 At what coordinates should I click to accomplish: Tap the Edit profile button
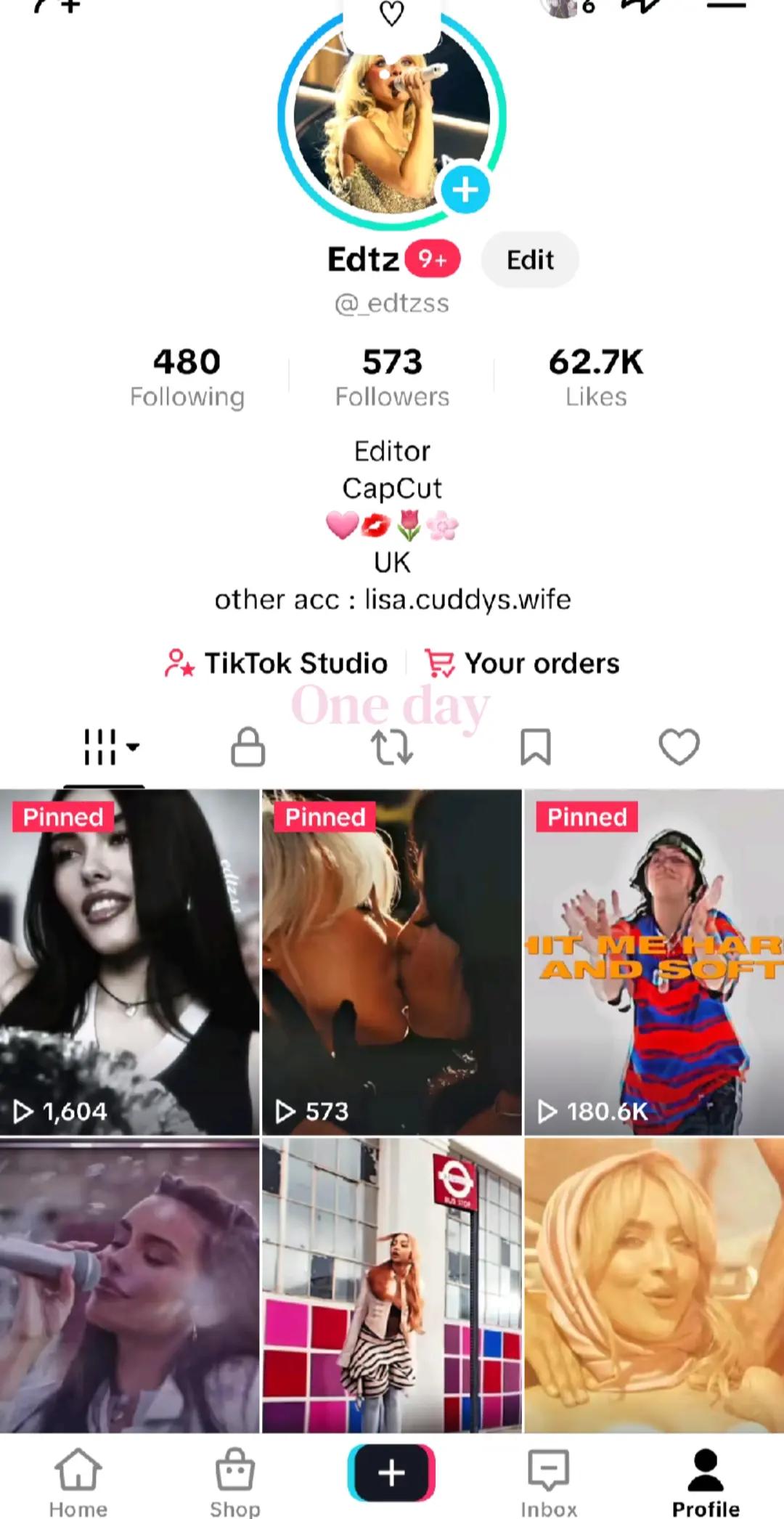(x=530, y=260)
